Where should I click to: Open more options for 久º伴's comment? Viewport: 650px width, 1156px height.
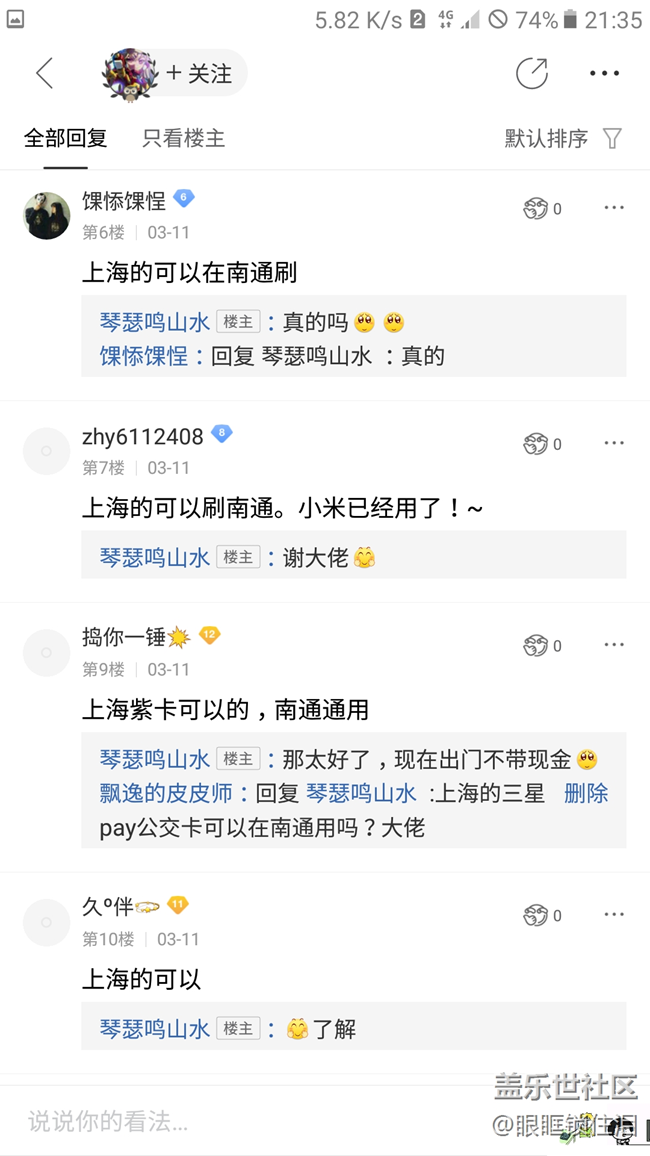[613, 915]
